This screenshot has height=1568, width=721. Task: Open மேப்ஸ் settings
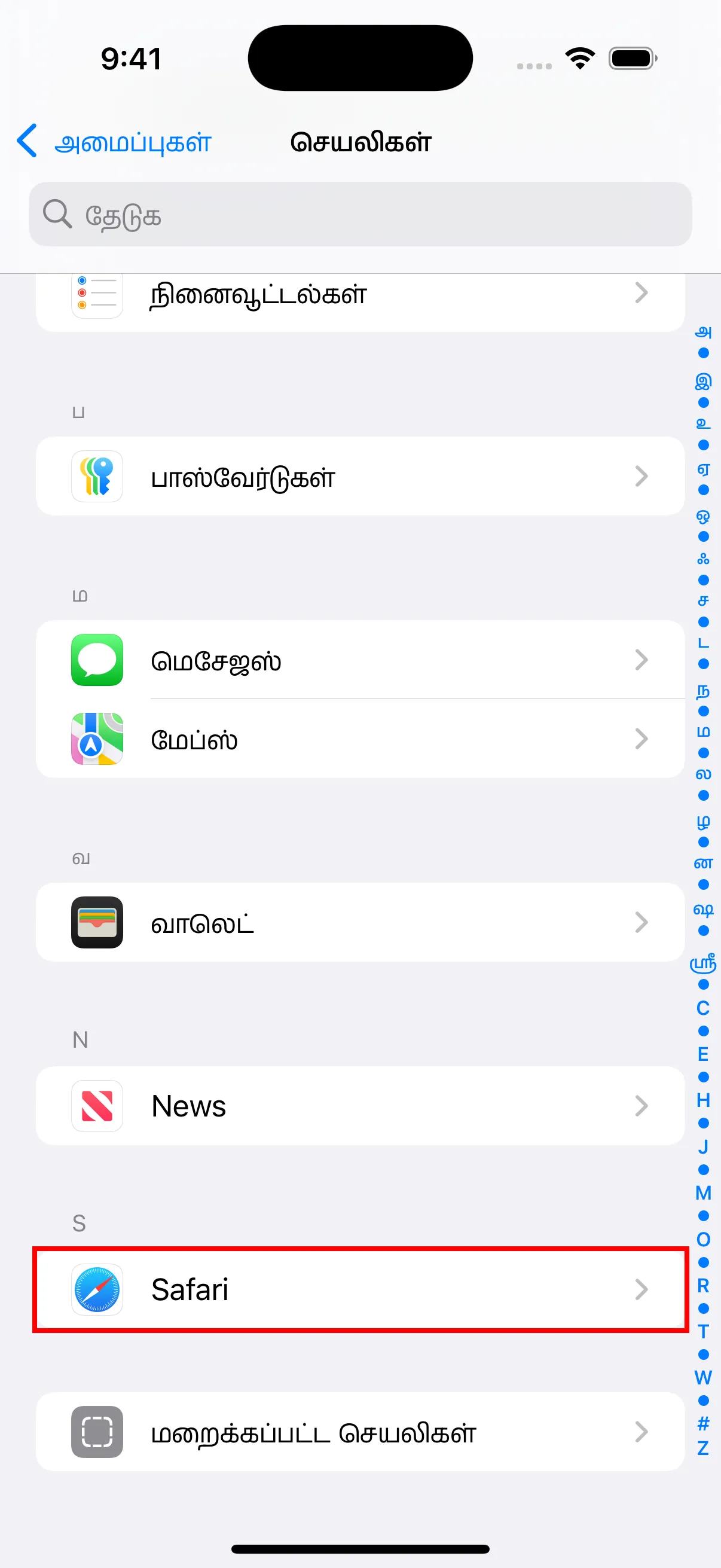[360, 739]
